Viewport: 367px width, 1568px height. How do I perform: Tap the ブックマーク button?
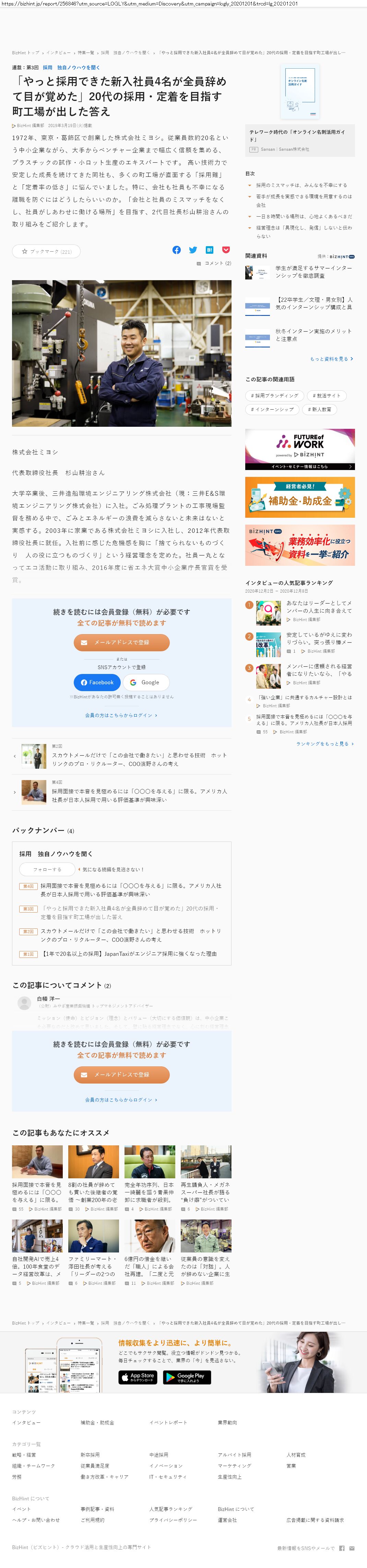point(46,251)
